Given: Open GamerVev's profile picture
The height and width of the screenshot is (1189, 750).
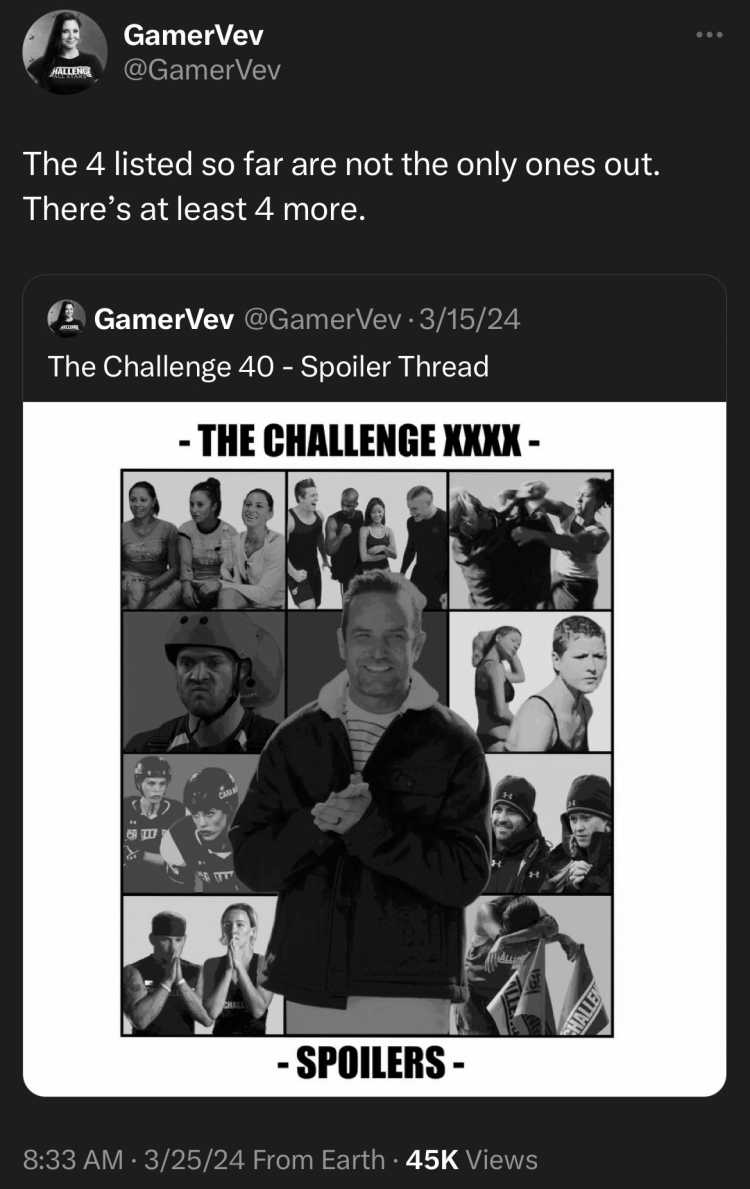Looking at the screenshot, I should pos(64,52).
